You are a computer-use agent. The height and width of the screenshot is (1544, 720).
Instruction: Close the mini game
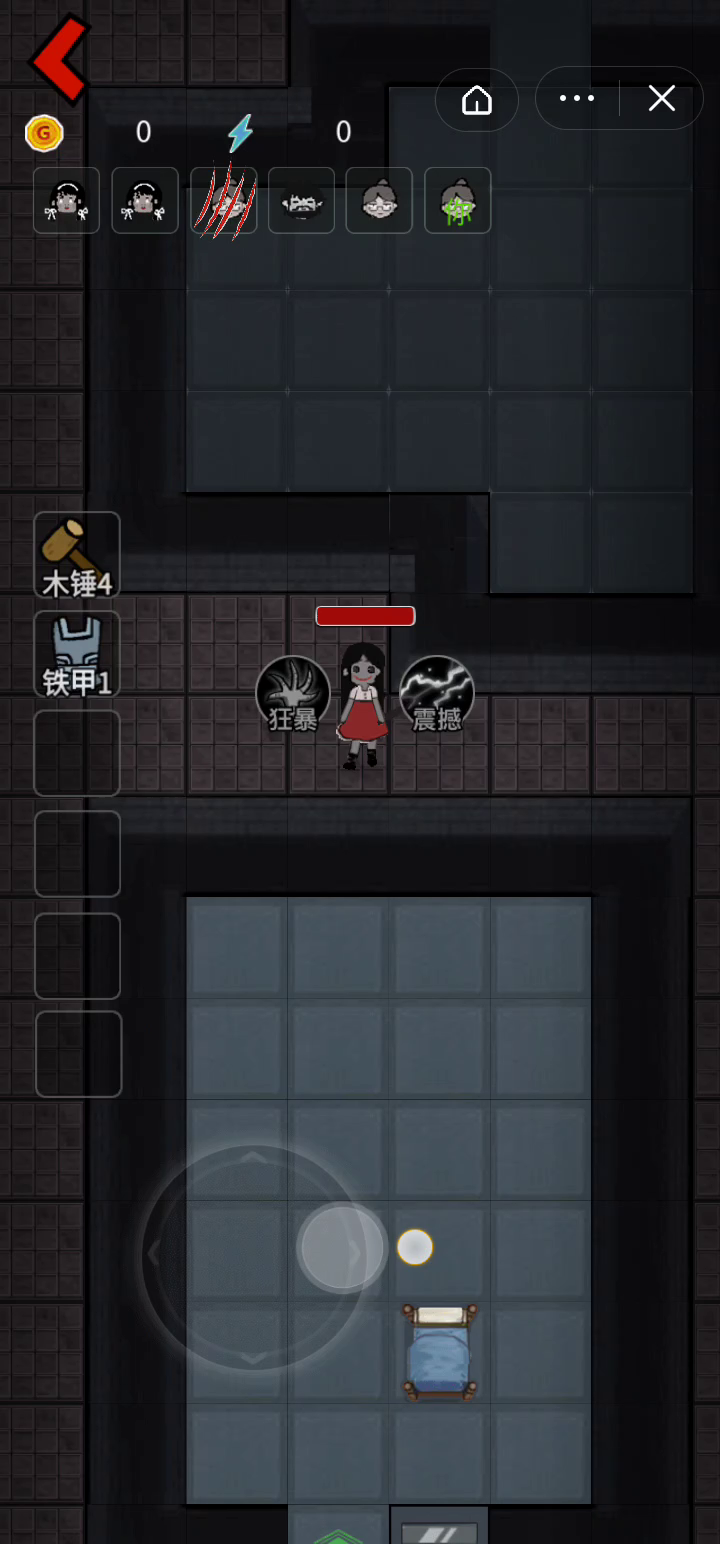pos(661,98)
